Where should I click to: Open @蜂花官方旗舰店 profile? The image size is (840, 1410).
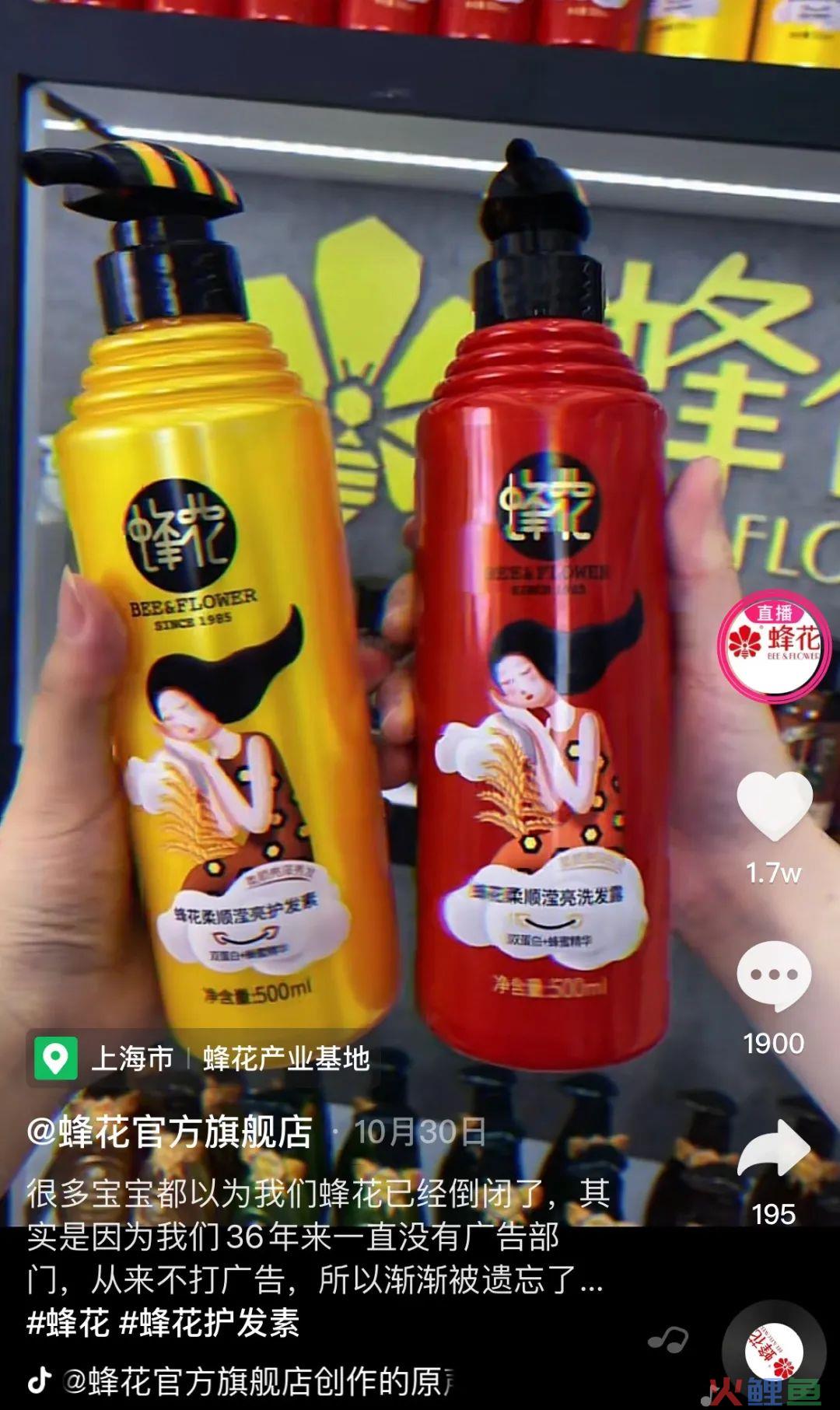pyautogui.click(x=170, y=1132)
